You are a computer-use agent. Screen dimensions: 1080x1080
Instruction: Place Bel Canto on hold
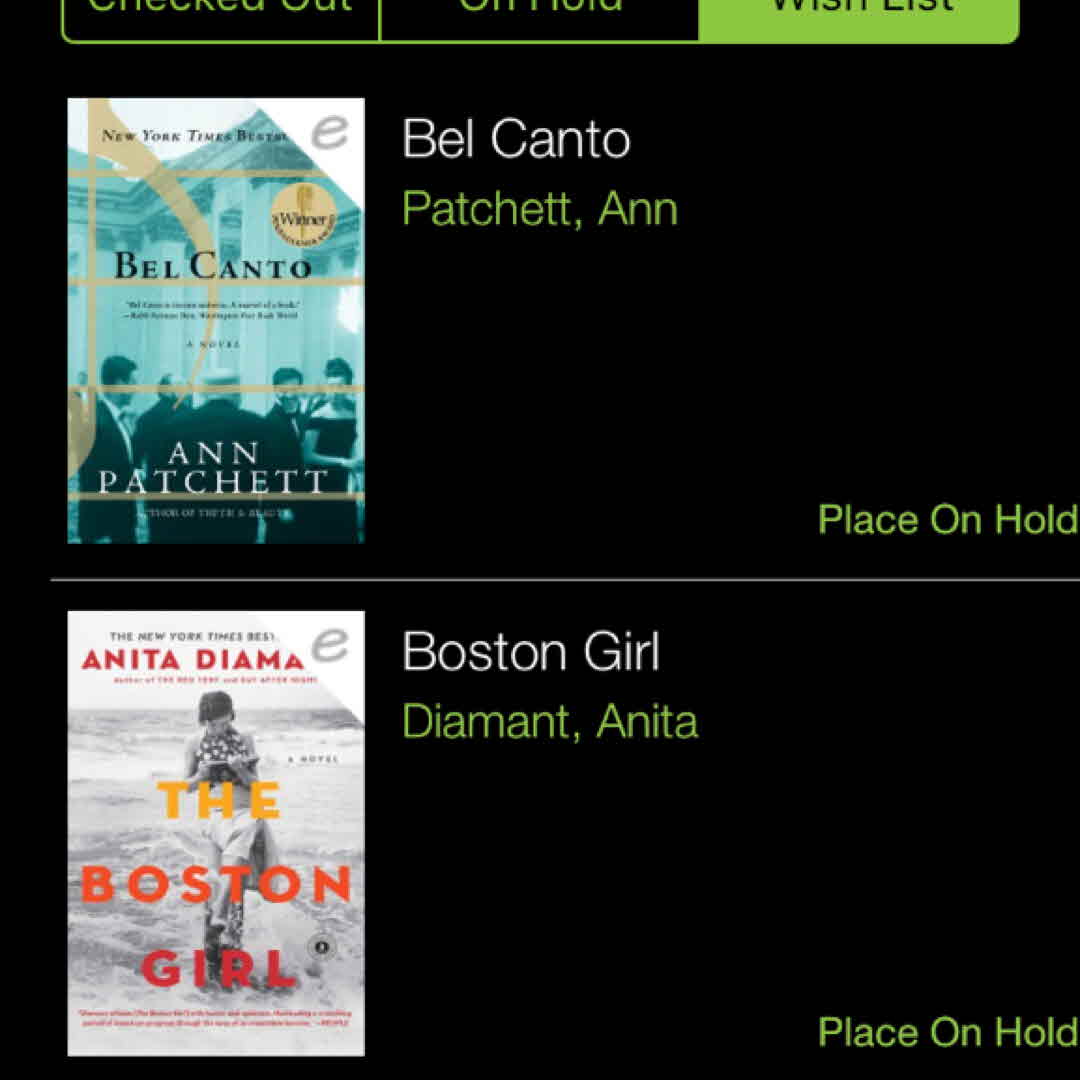947,520
